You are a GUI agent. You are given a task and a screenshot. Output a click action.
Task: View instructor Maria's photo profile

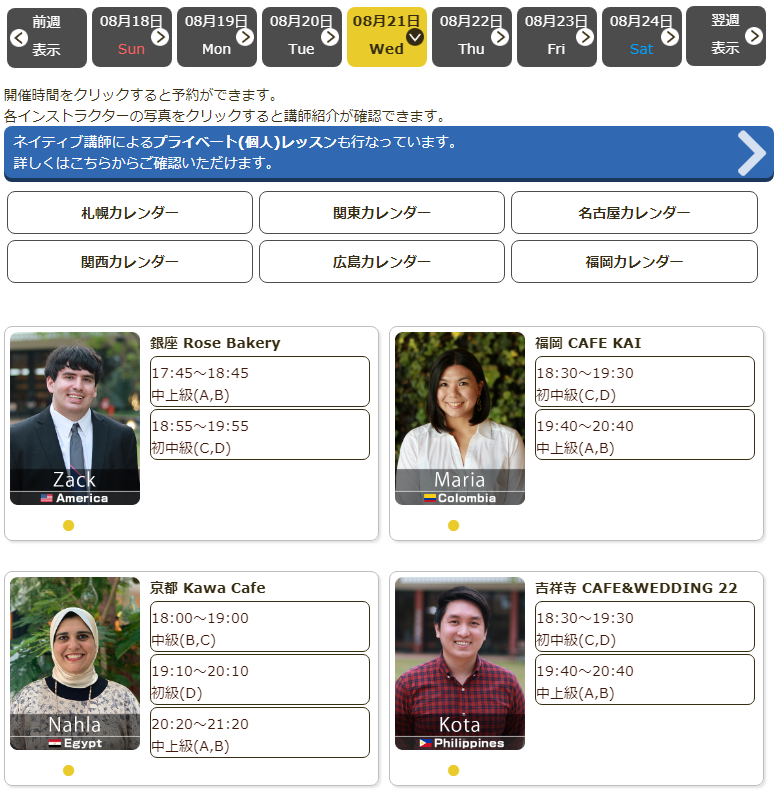tap(460, 418)
